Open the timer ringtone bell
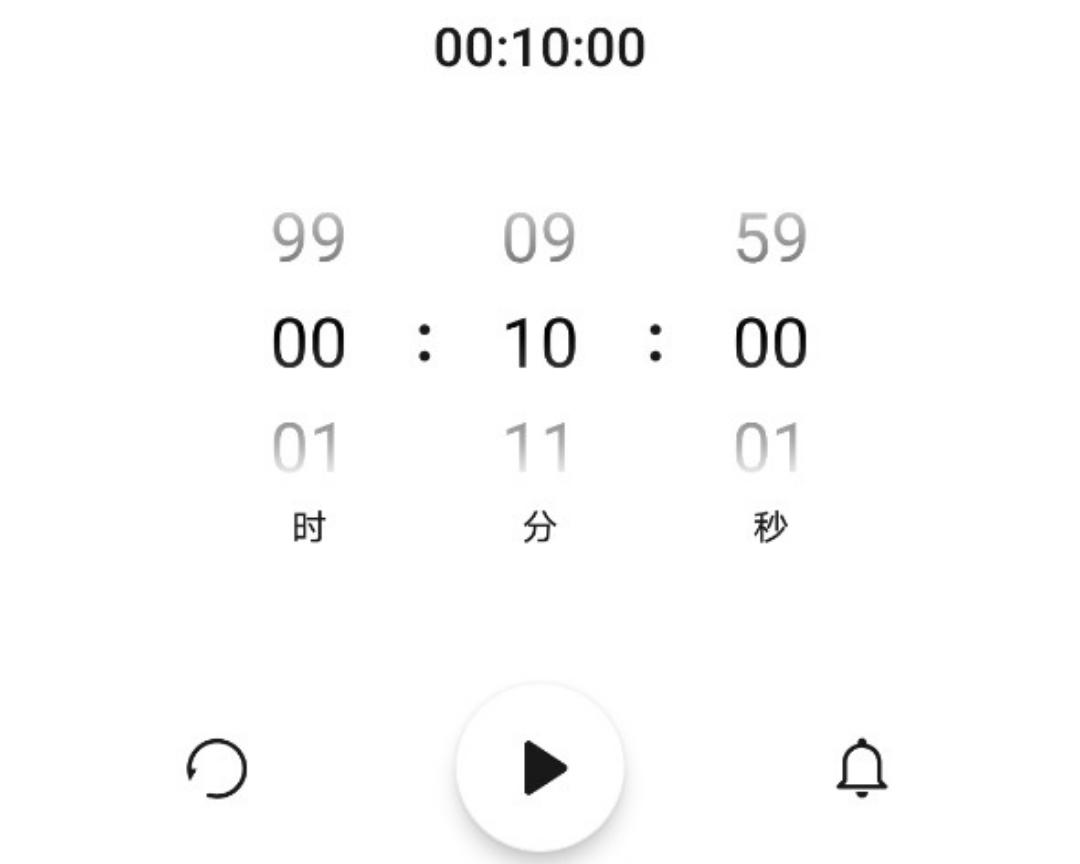Viewport: 1080px width, 864px height. [x=862, y=768]
